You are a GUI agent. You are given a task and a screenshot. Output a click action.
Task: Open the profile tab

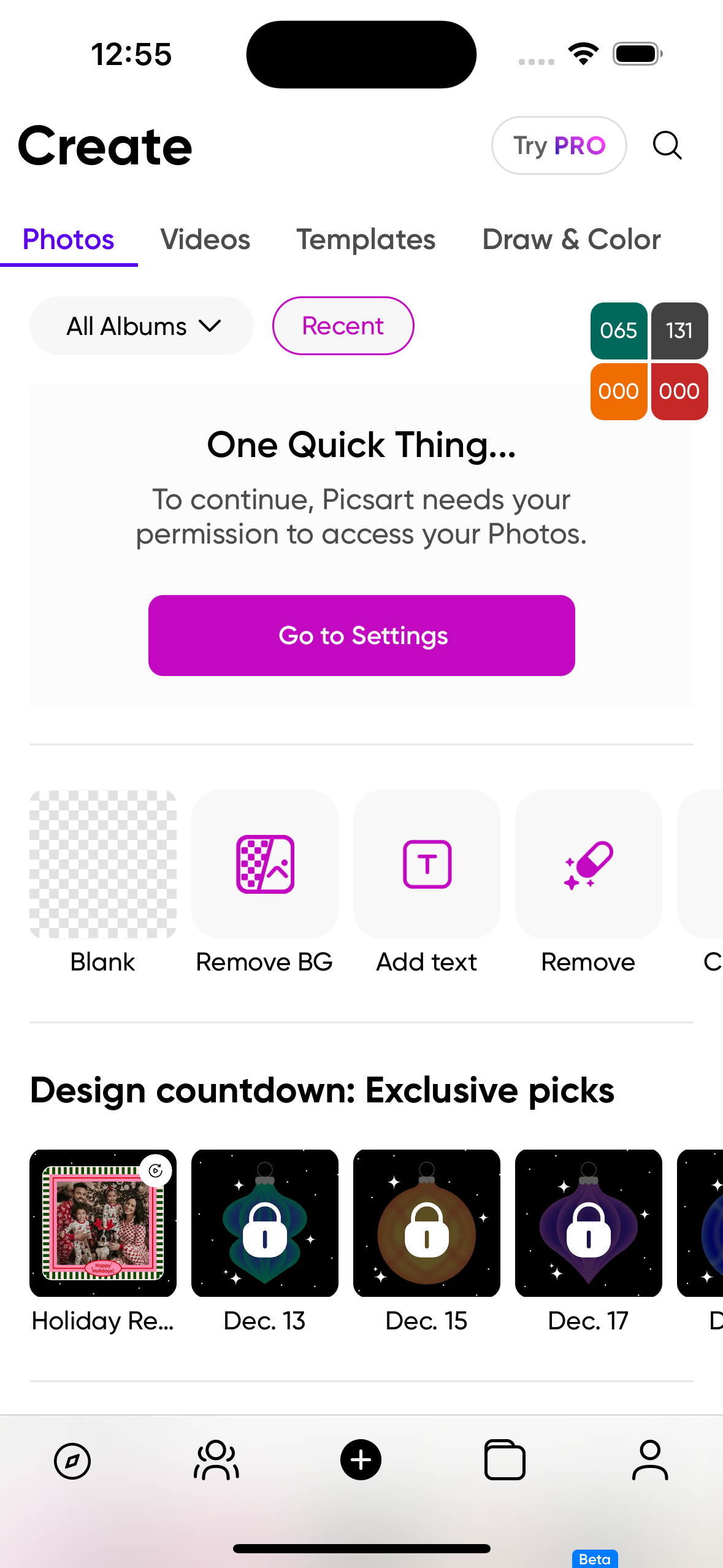pos(649,1461)
